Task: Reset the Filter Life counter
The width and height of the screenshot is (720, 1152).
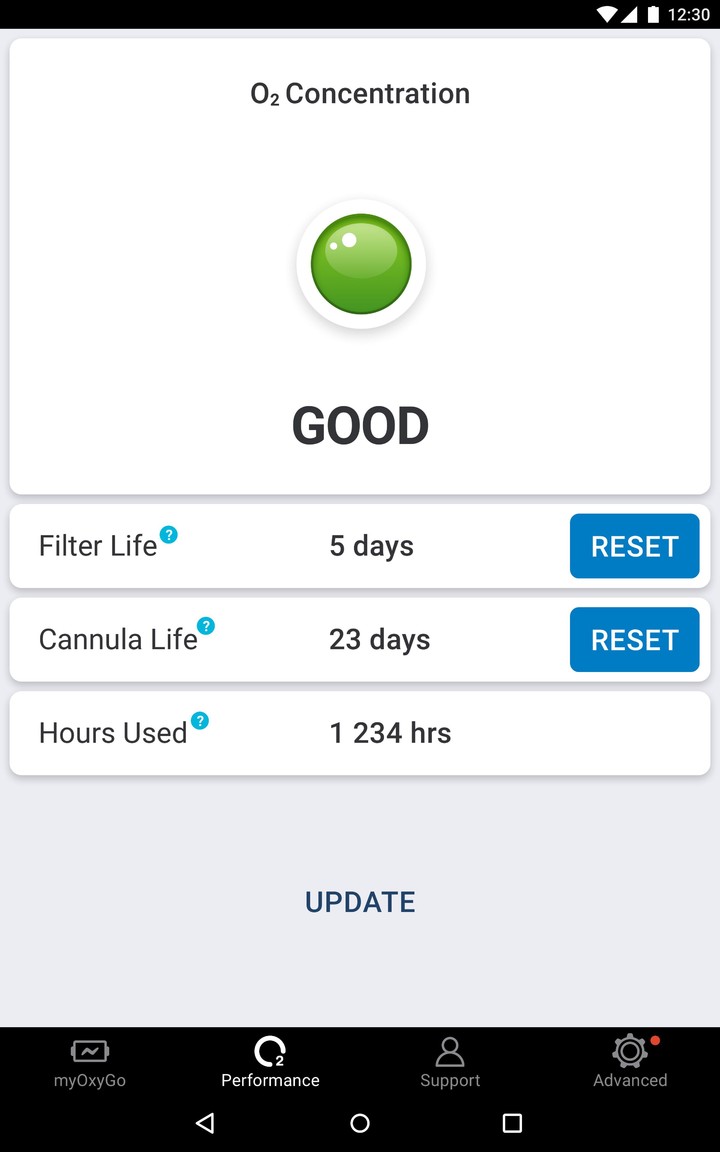Action: click(634, 546)
